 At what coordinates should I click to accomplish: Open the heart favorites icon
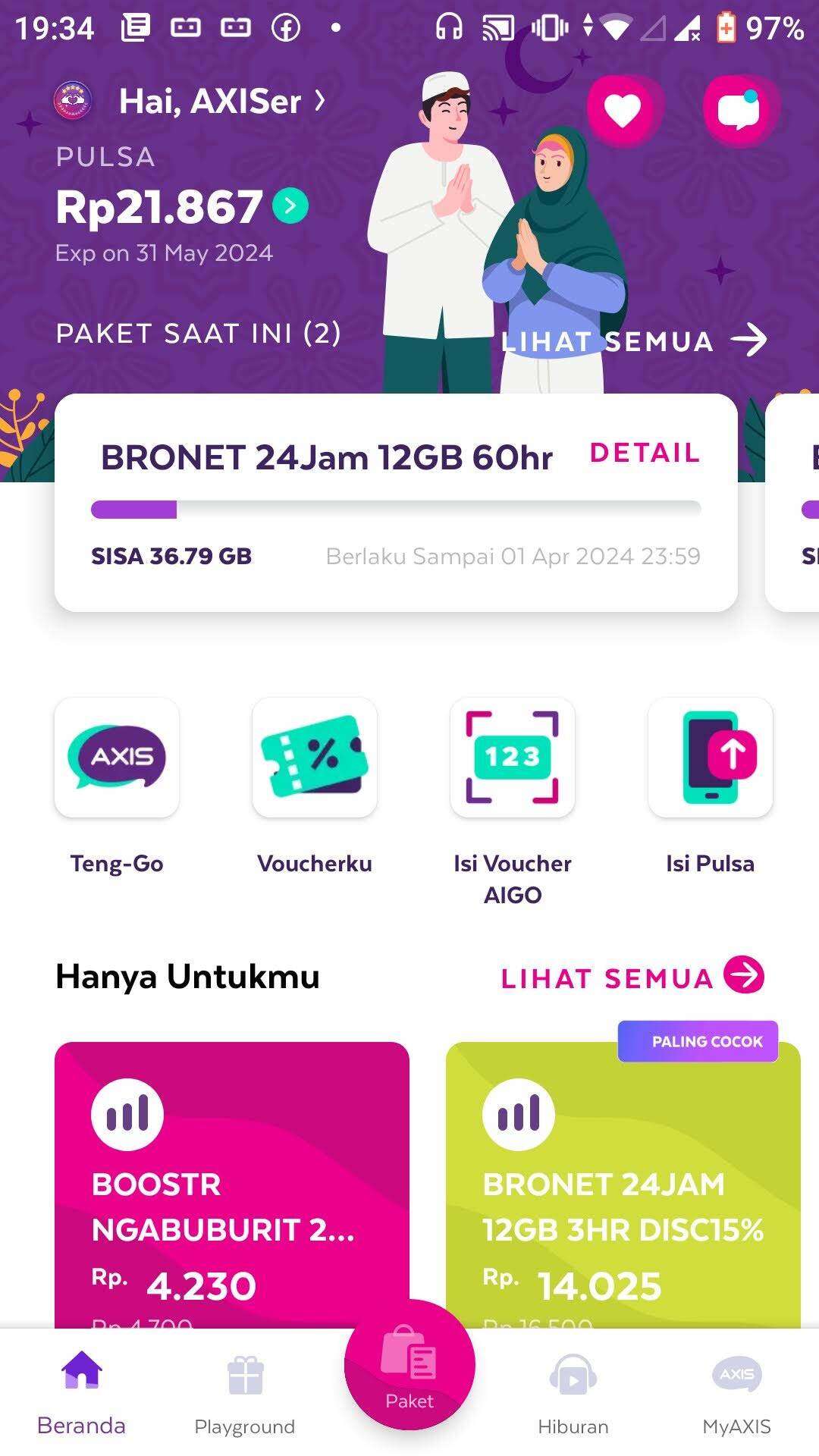[622, 108]
